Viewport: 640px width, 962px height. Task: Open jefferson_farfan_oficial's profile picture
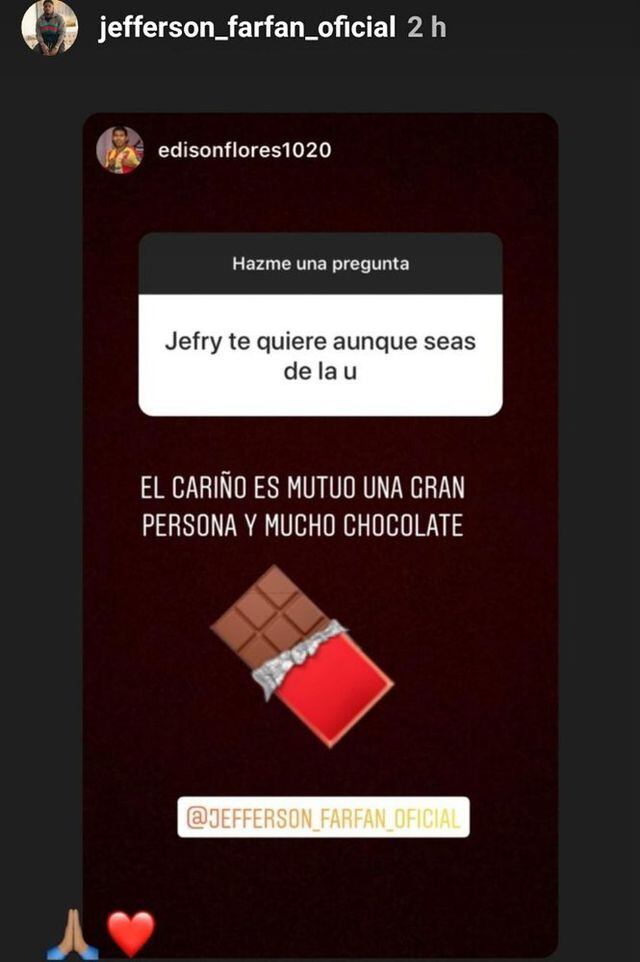point(49,26)
